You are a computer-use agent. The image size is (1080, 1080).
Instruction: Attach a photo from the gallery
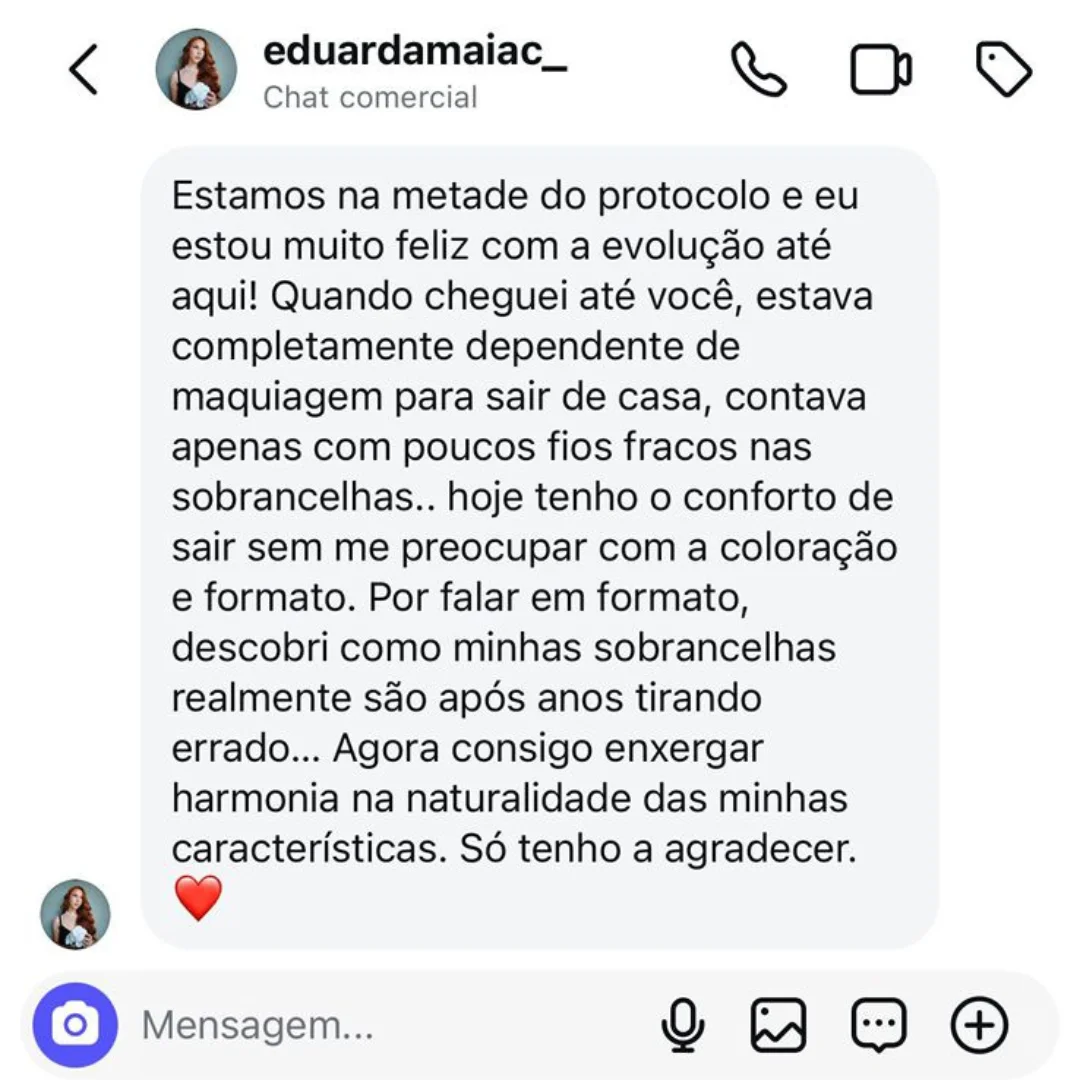[x=778, y=1025]
